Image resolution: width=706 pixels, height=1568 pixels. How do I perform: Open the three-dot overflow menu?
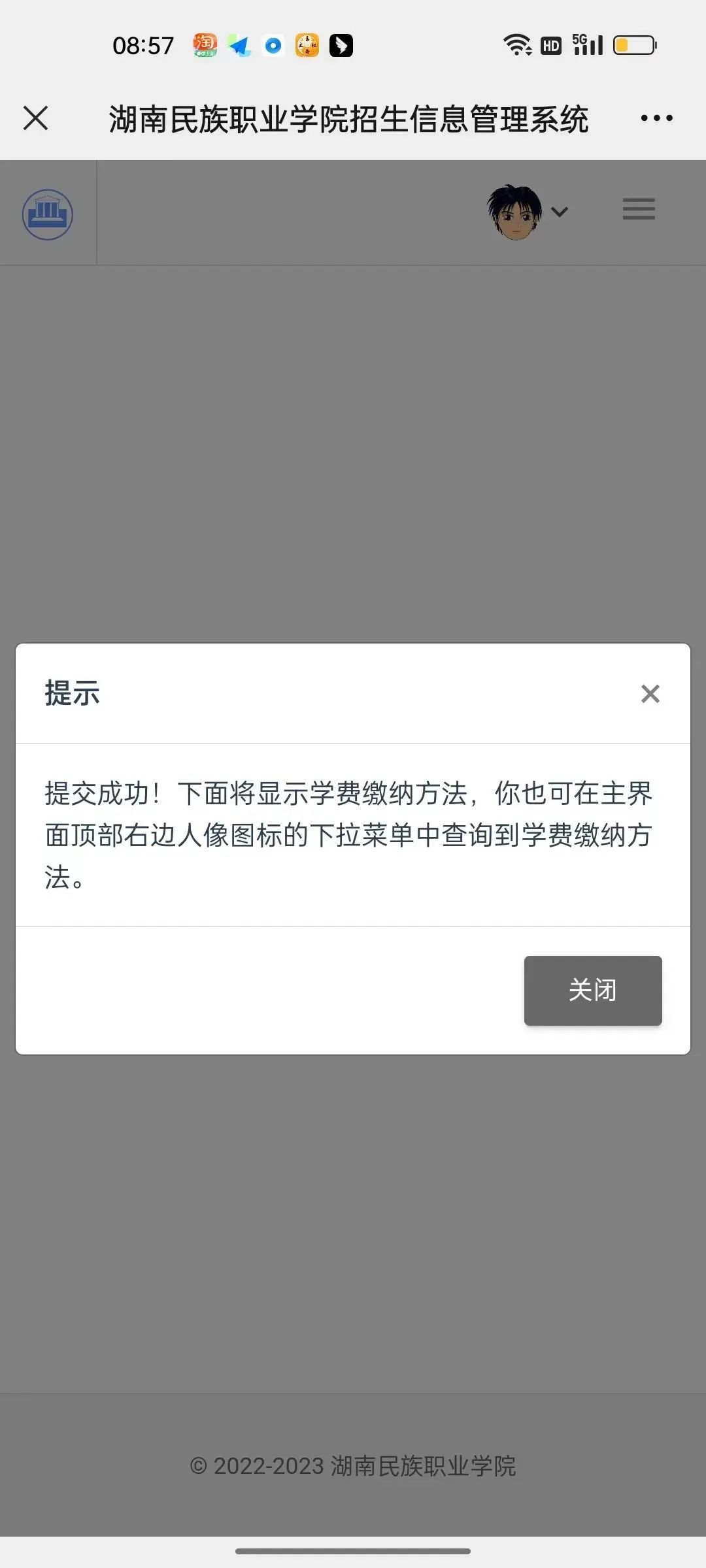point(656,118)
